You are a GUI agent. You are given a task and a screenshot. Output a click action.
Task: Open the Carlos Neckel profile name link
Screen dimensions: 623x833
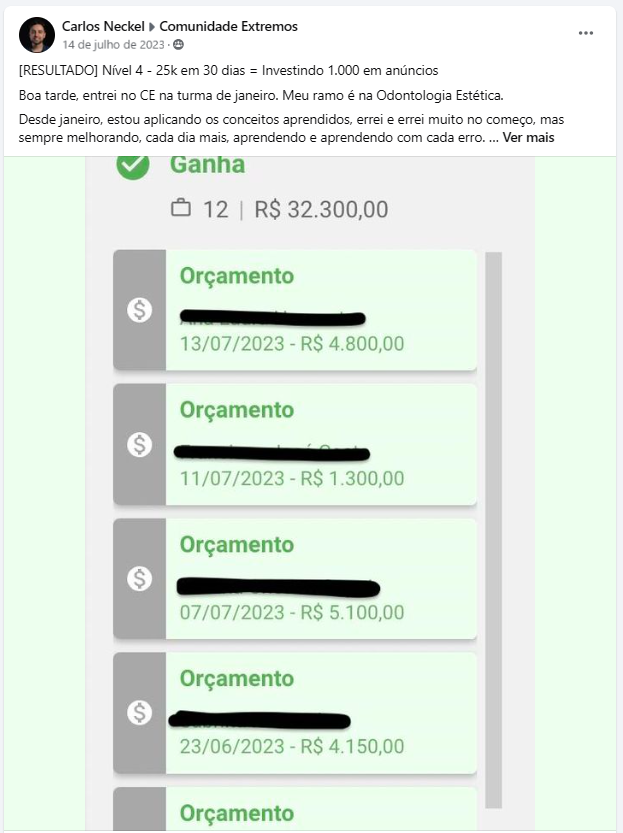point(103,27)
